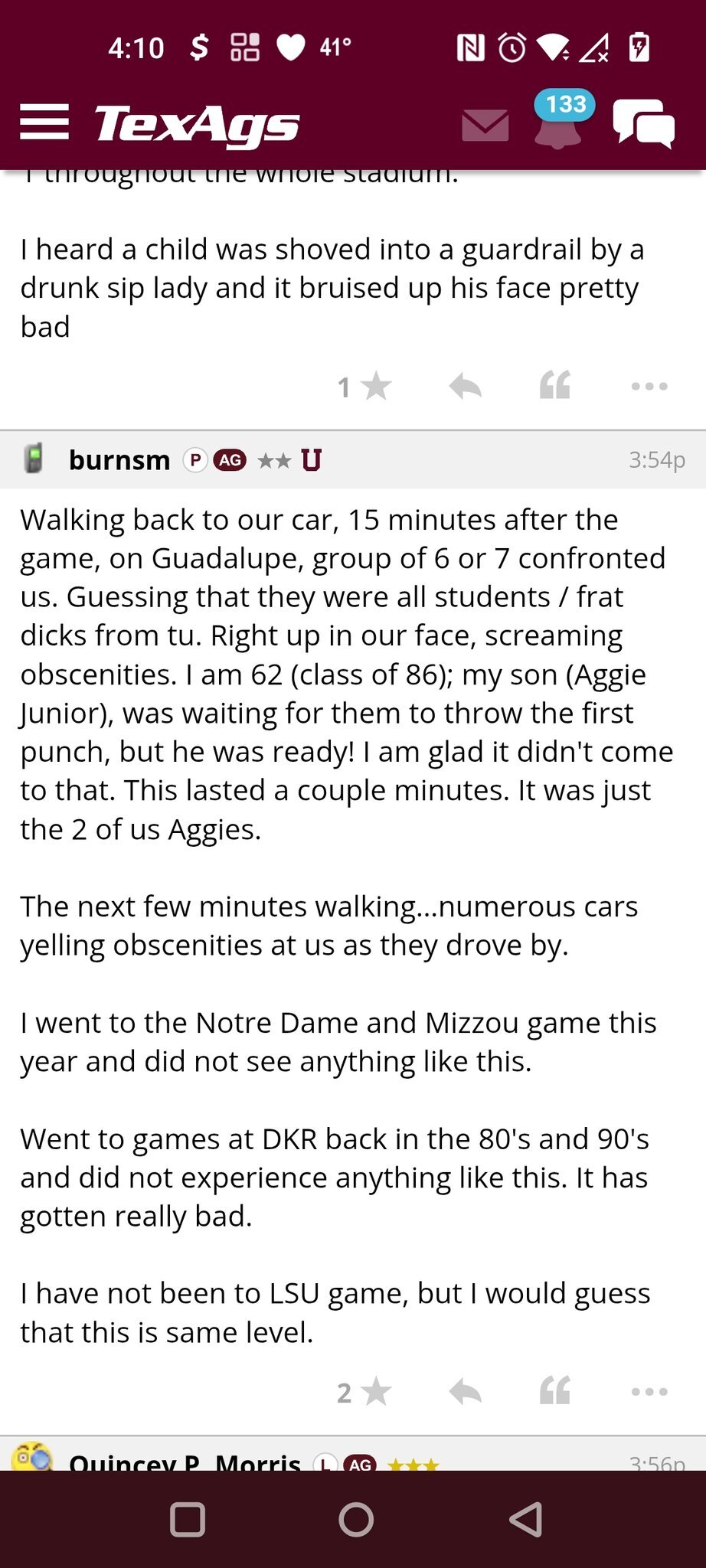Open the private messages envelope
Viewport: 706px width, 1568px height.
(x=485, y=126)
